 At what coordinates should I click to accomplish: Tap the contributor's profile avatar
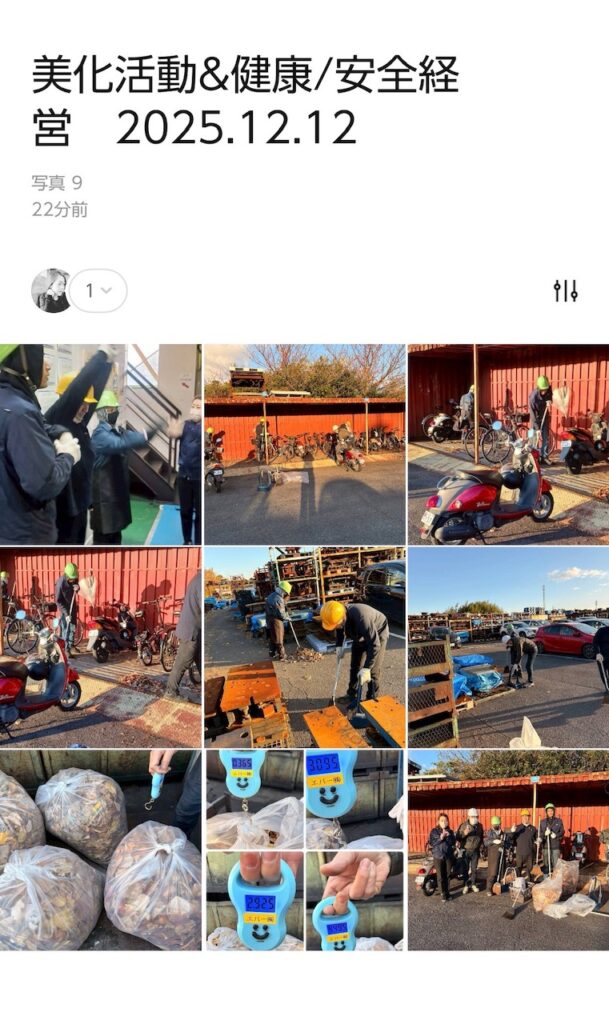[x=50, y=291]
